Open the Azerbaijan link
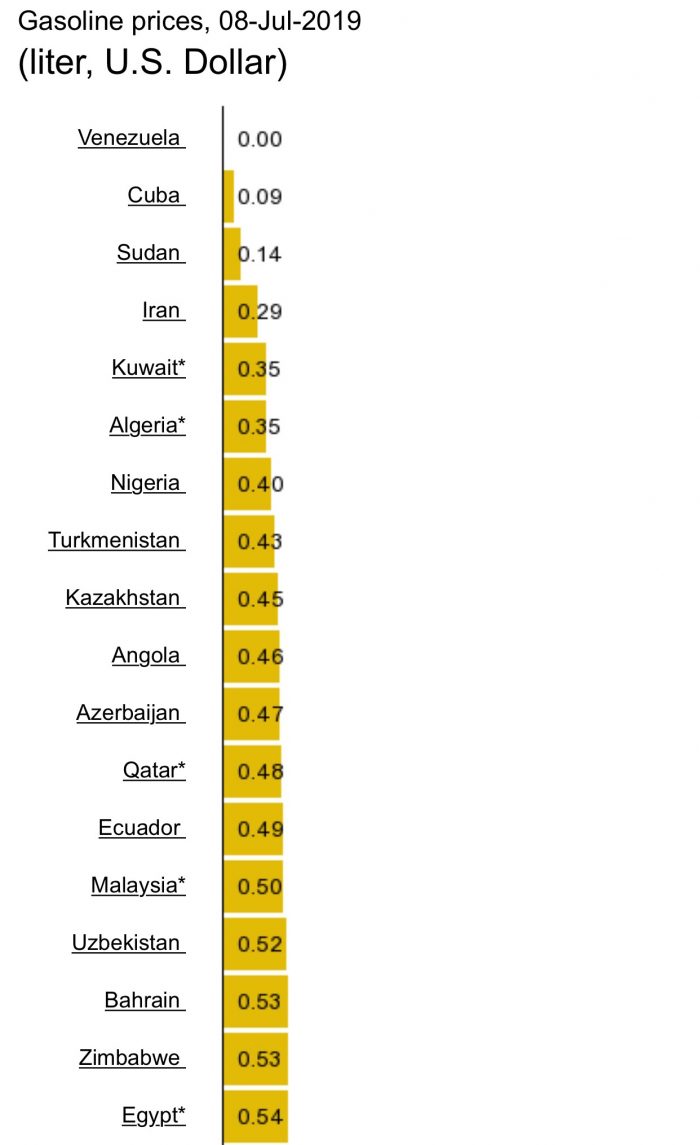This screenshot has height=1145, width=700. (x=131, y=713)
